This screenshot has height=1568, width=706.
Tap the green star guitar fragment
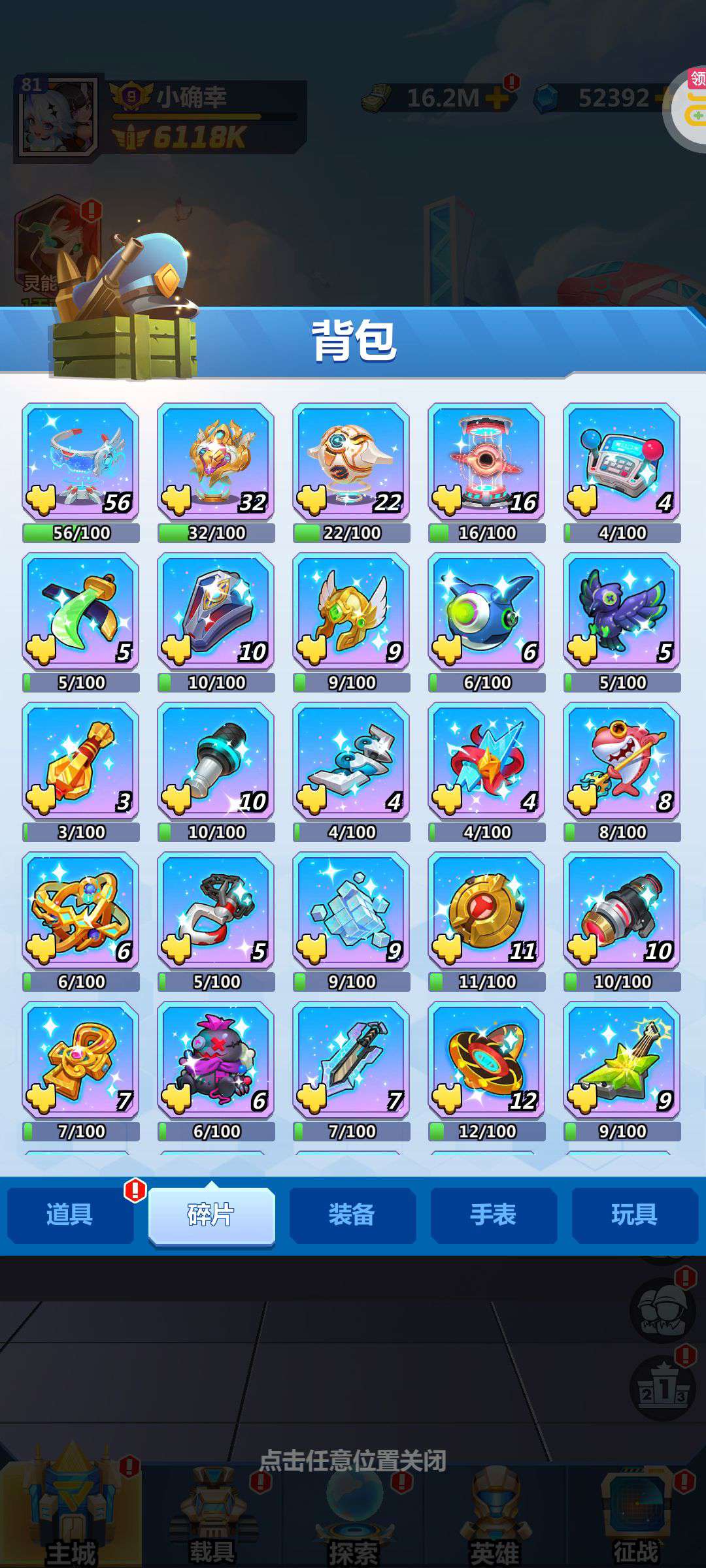(x=622, y=1060)
